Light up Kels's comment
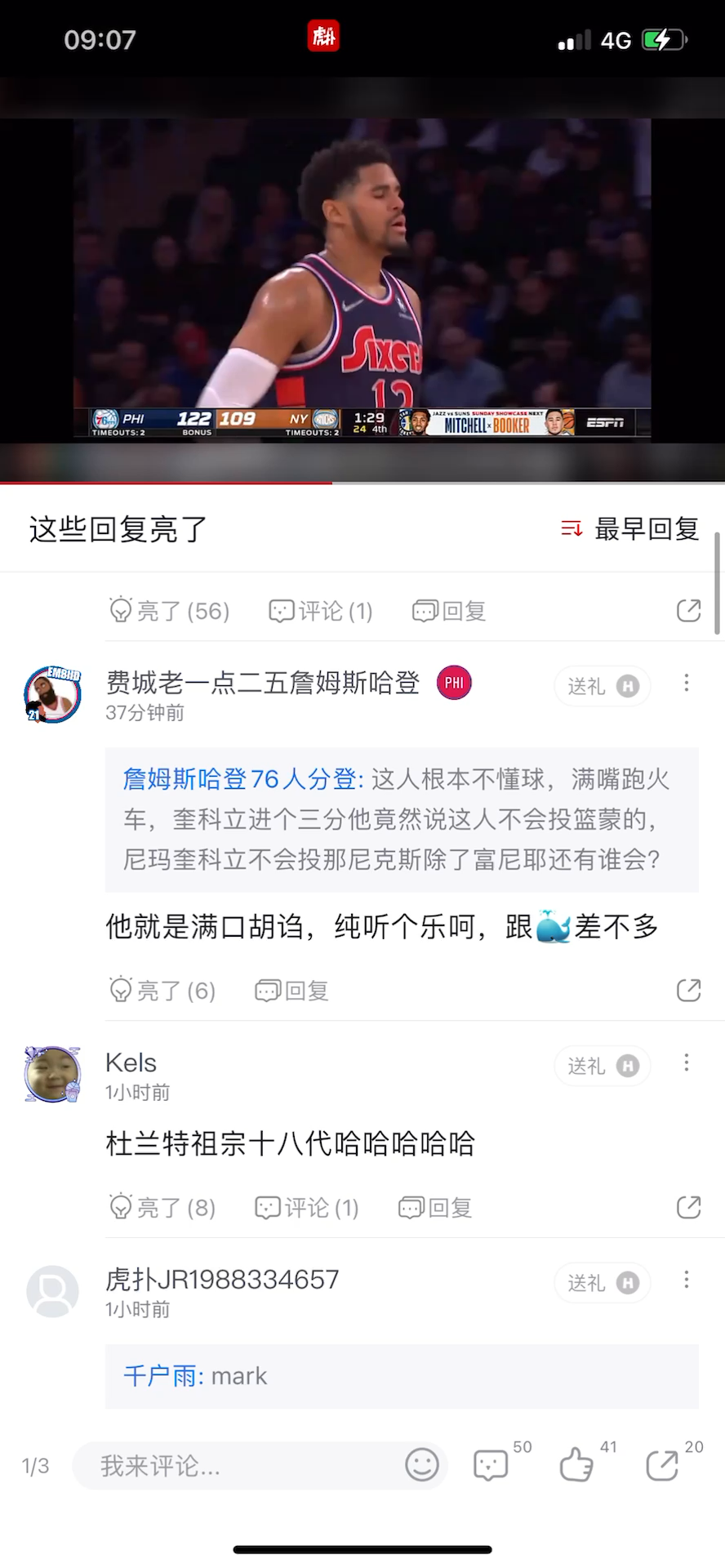 click(x=163, y=1208)
